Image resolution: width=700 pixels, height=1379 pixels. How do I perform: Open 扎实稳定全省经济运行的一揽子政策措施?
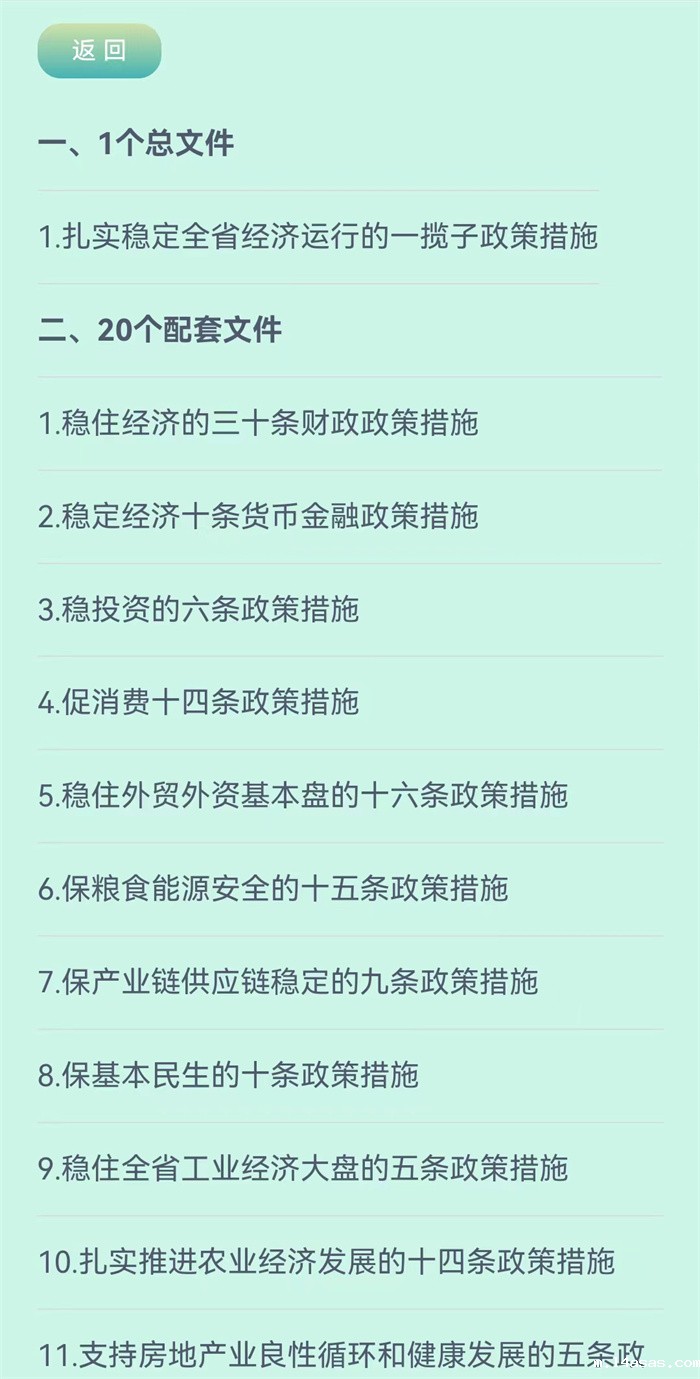318,237
